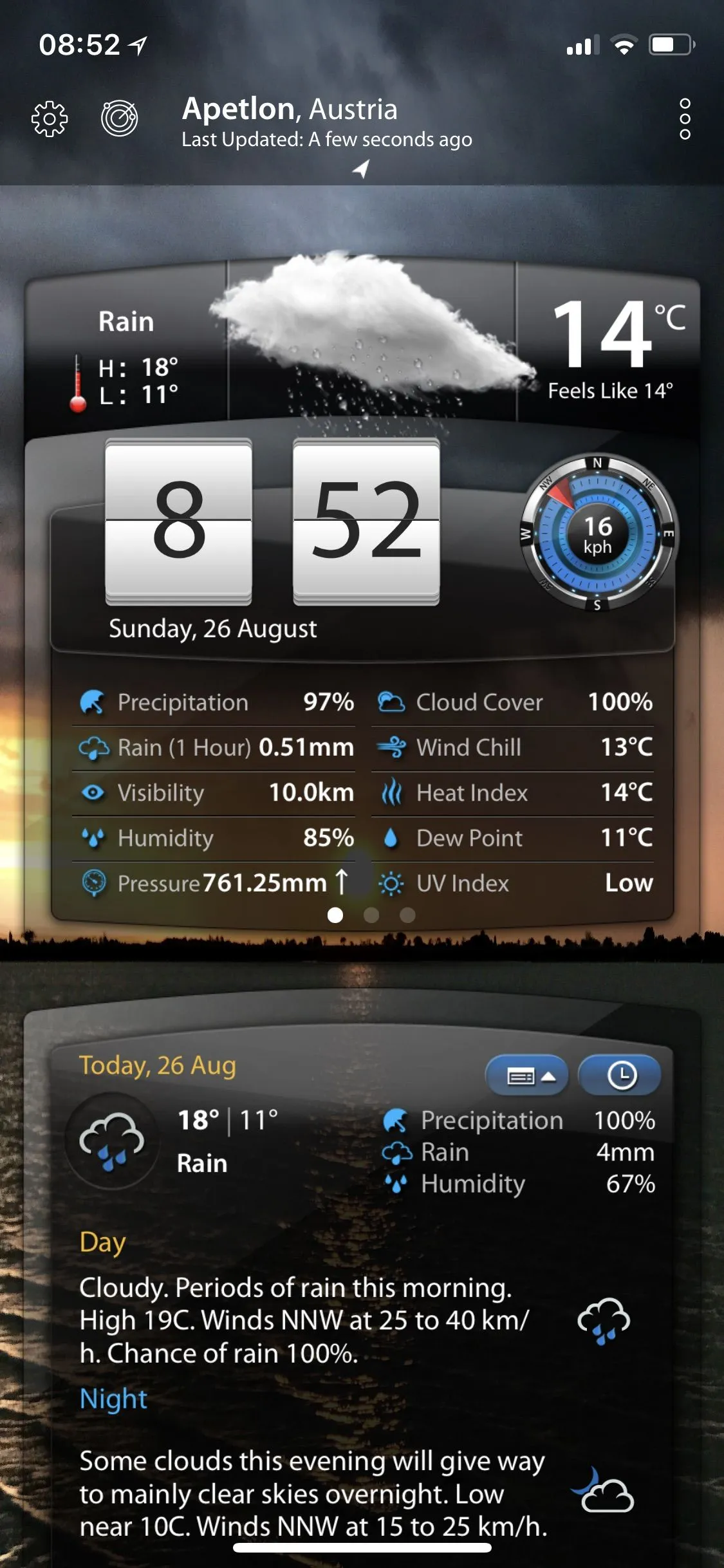Image resolution: width=724 pixels, height=1568 pixels.
Task: Select the second details page dot
Action: [371, 915]
